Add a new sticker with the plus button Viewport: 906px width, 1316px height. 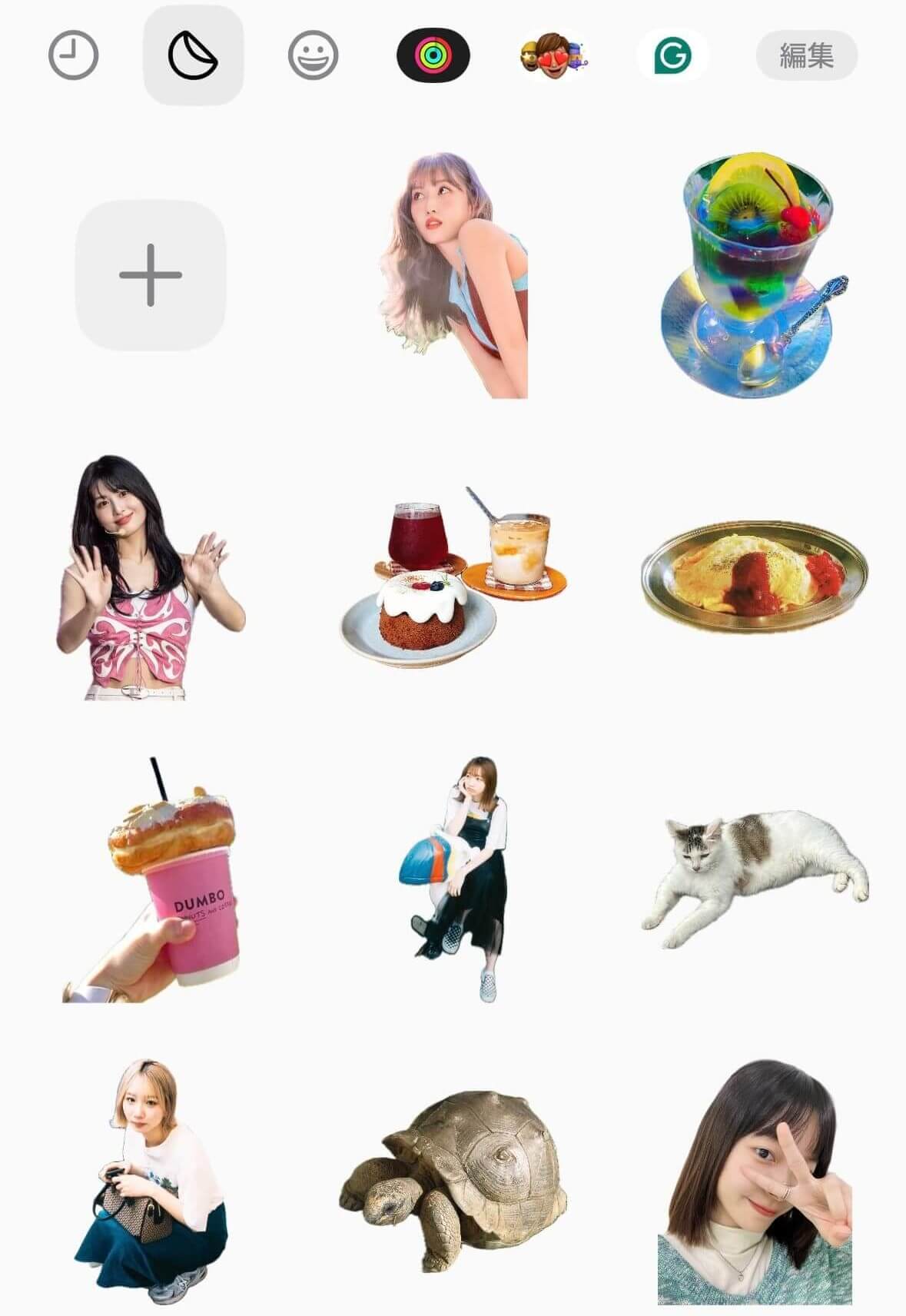pos(151,275)
